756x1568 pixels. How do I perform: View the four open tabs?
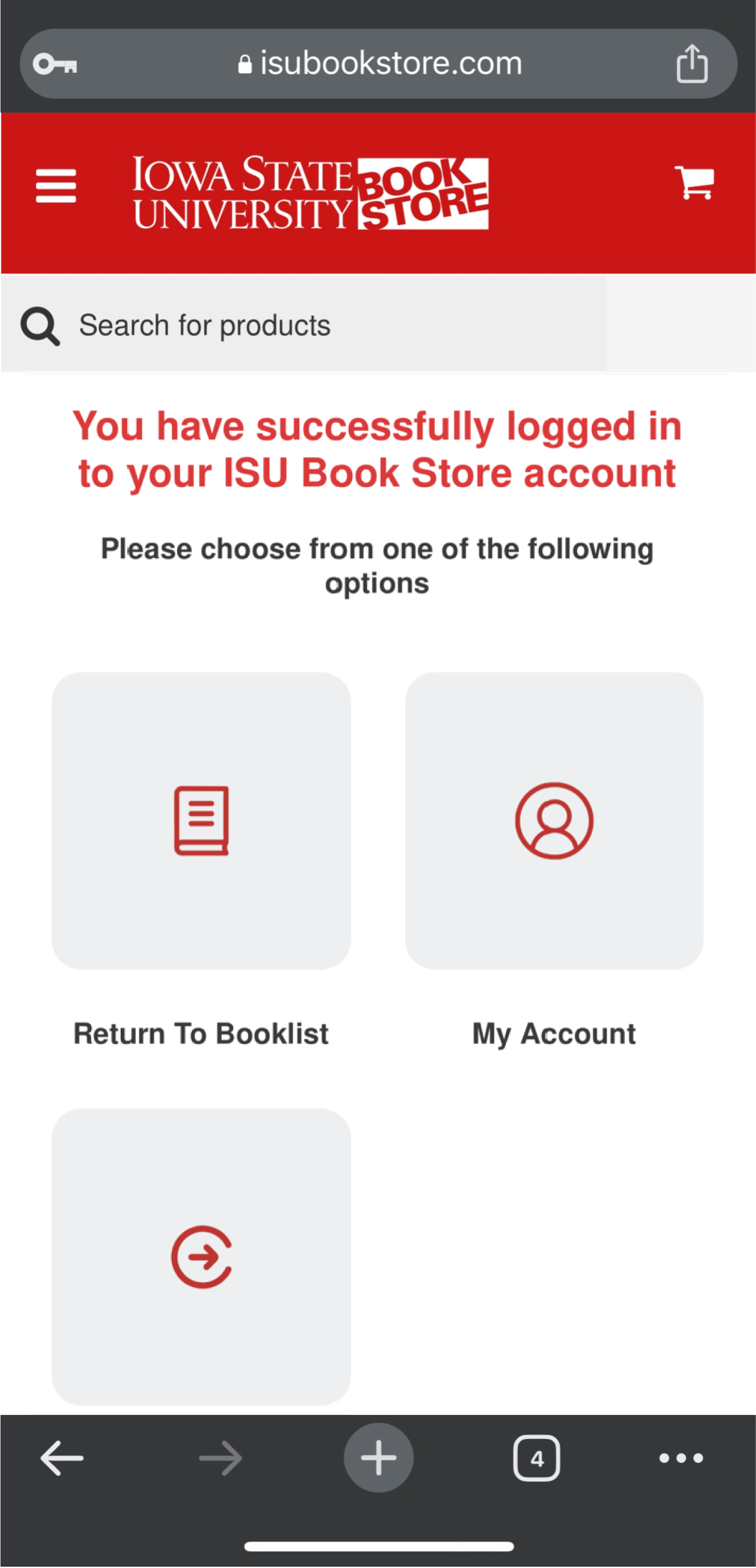tap(536, 1458)
